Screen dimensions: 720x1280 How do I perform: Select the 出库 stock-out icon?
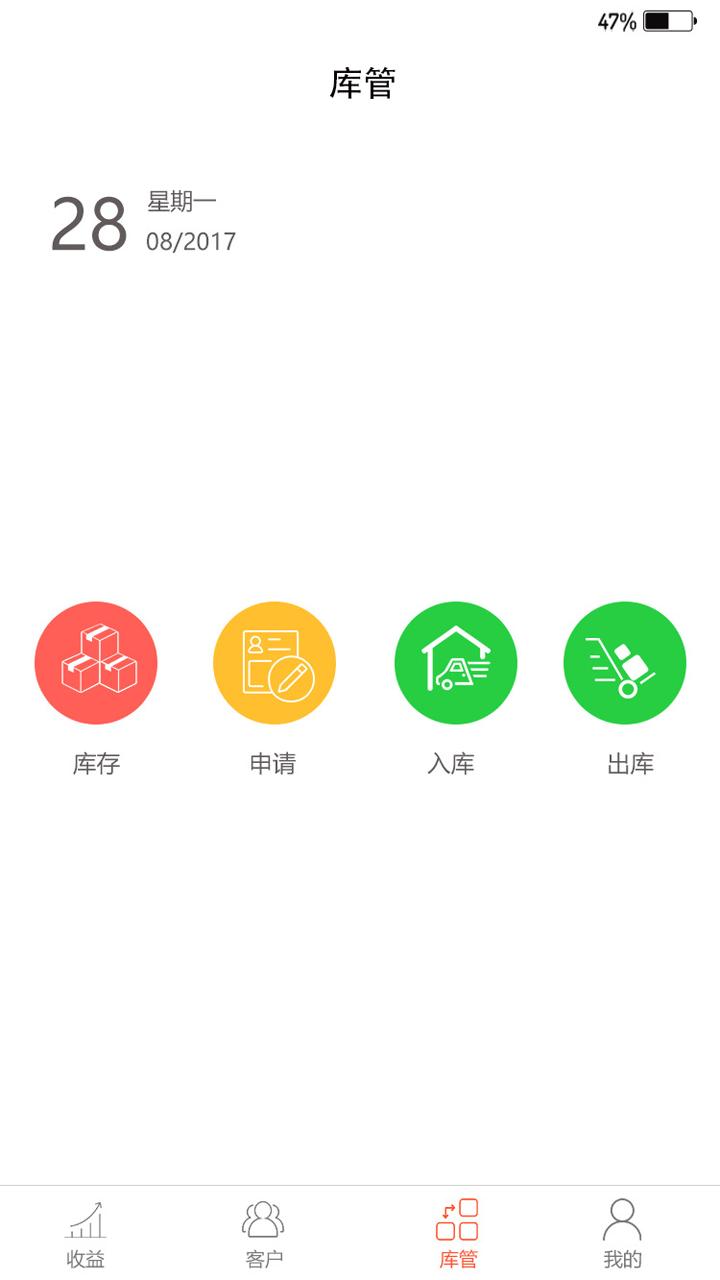click(x=625, y=663)
